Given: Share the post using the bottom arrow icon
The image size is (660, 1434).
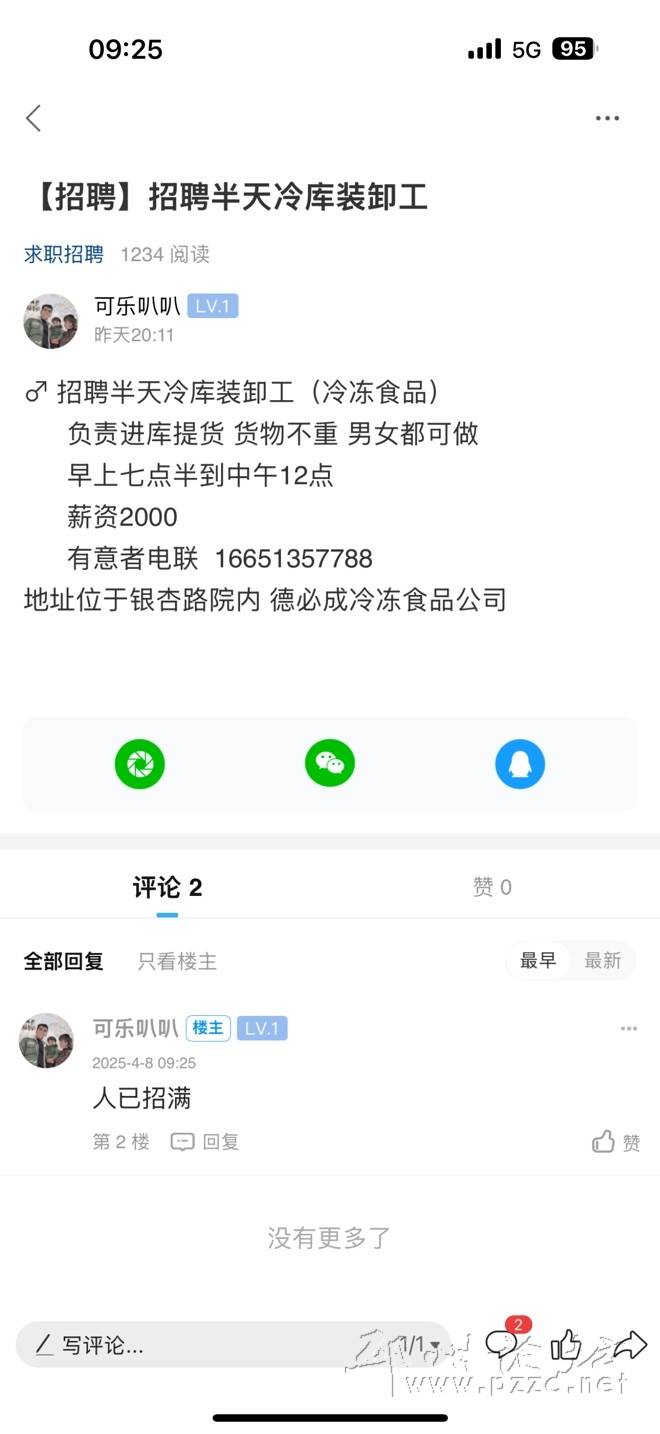Looking at the screenshot, I should point(629,1345).
